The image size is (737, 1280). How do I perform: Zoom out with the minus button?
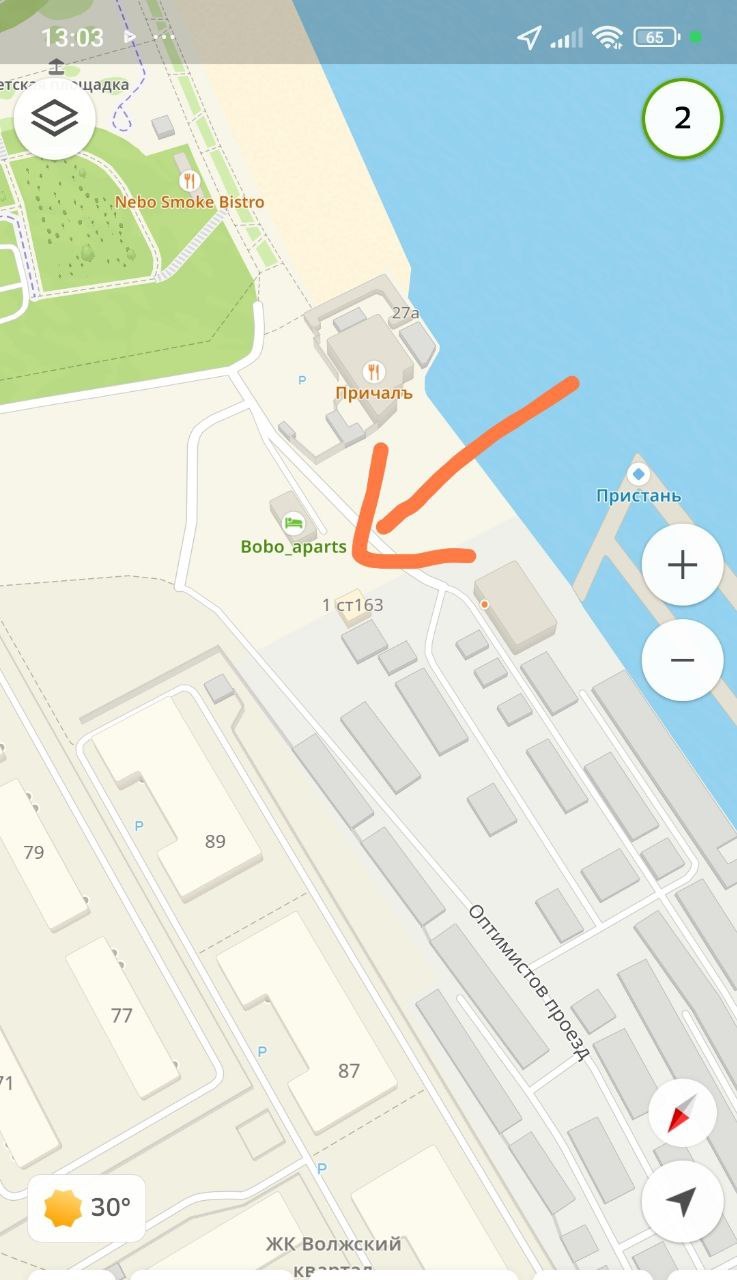click(x=682, y=660)
